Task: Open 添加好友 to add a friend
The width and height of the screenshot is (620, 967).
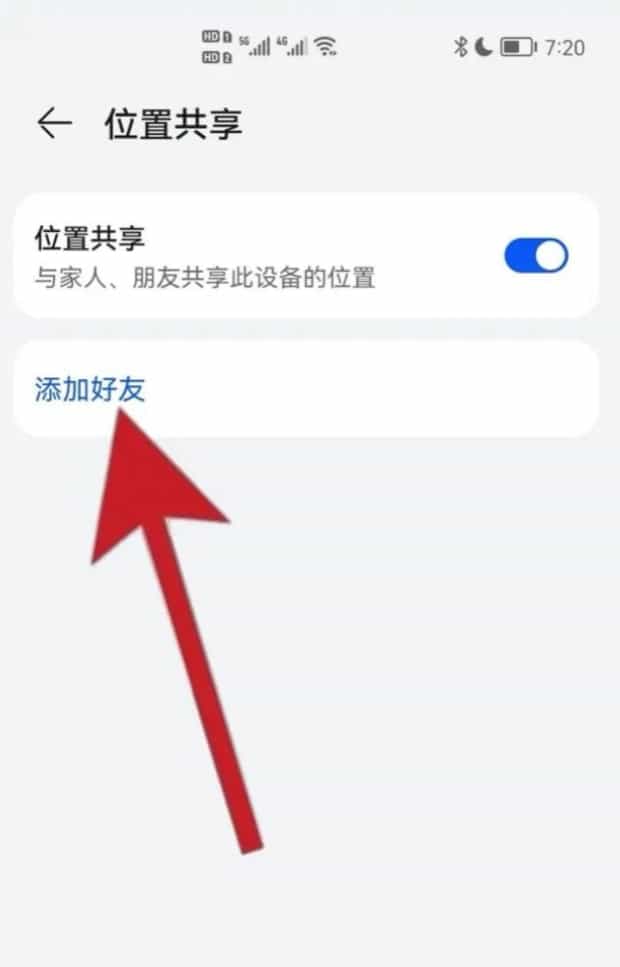Action: [x=91, y=389]
